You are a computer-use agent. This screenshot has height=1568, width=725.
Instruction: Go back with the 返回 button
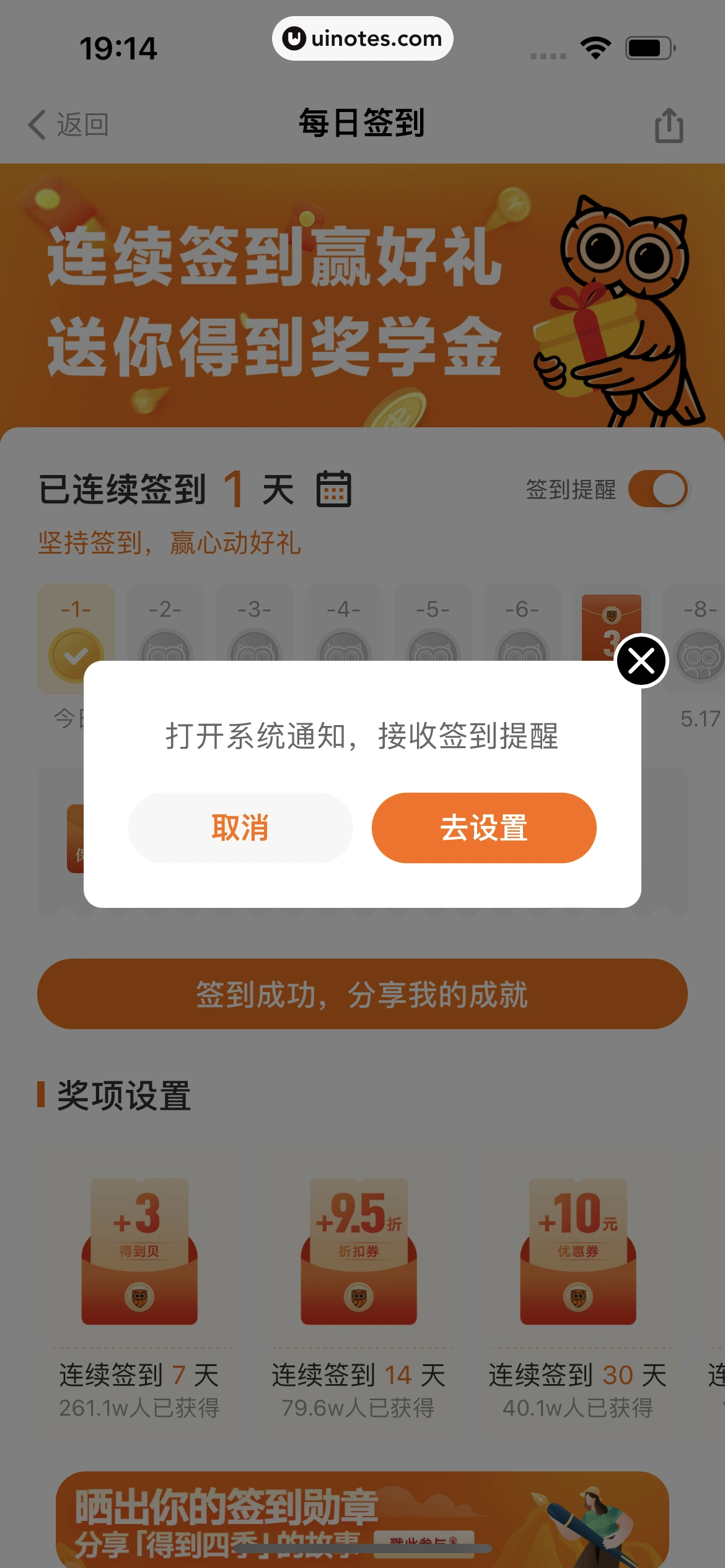[68, 124]
